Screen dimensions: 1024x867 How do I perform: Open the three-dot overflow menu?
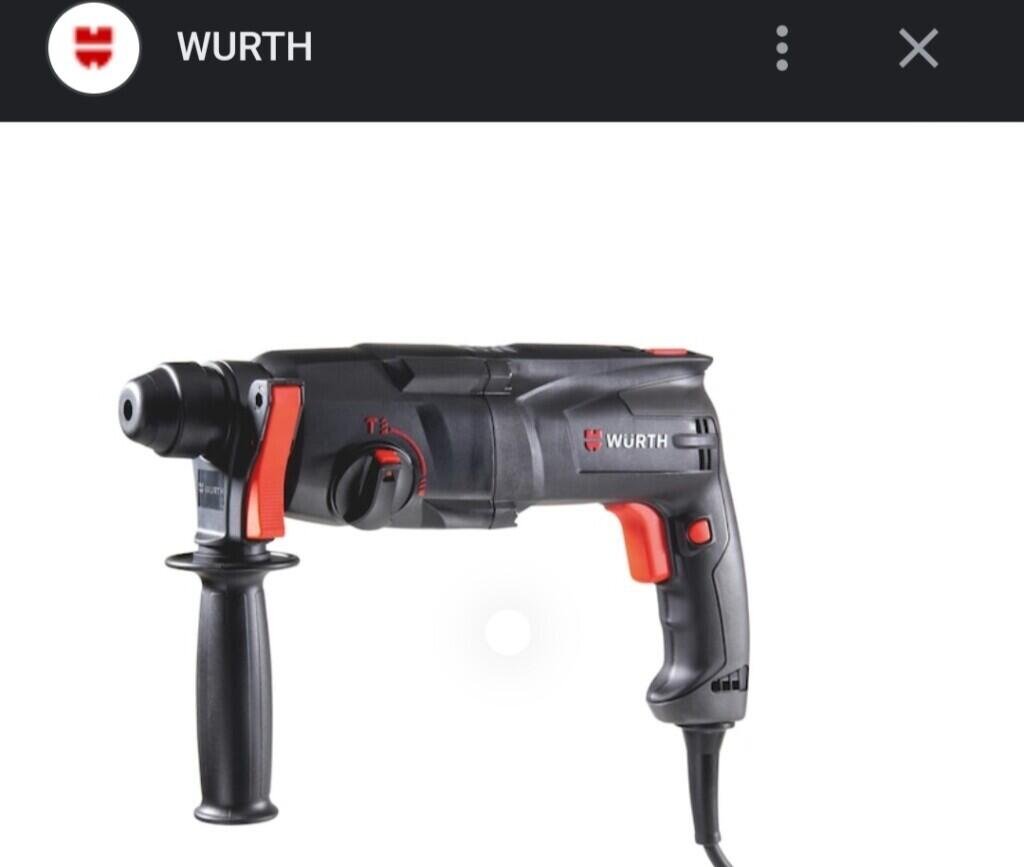tap(782, 48)
